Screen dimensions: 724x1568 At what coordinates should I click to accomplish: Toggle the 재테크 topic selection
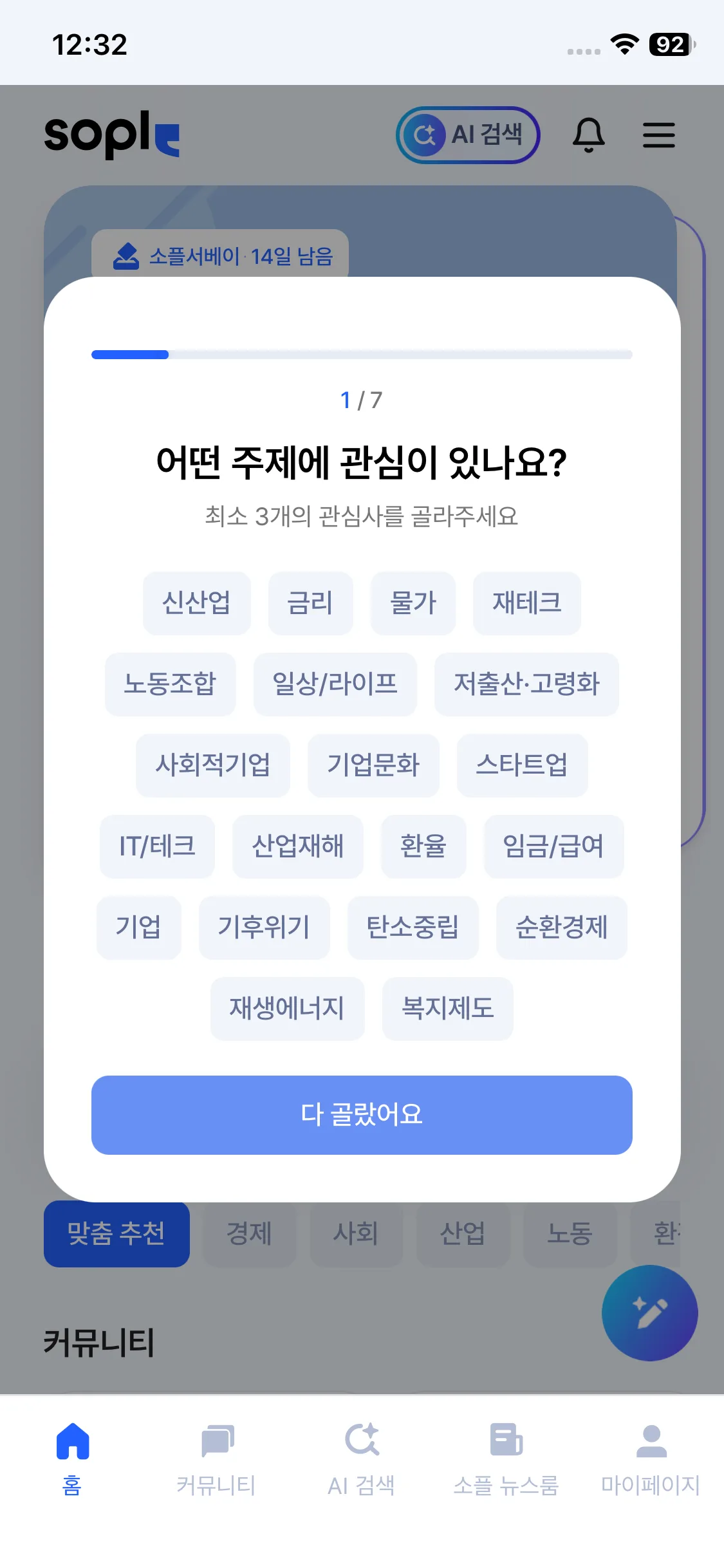point(527,603)
